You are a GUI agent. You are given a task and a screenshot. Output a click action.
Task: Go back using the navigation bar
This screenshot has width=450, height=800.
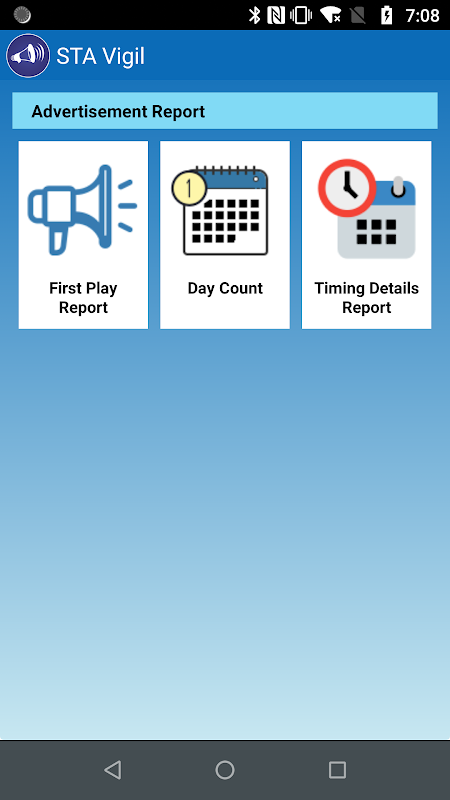[112, 770]
